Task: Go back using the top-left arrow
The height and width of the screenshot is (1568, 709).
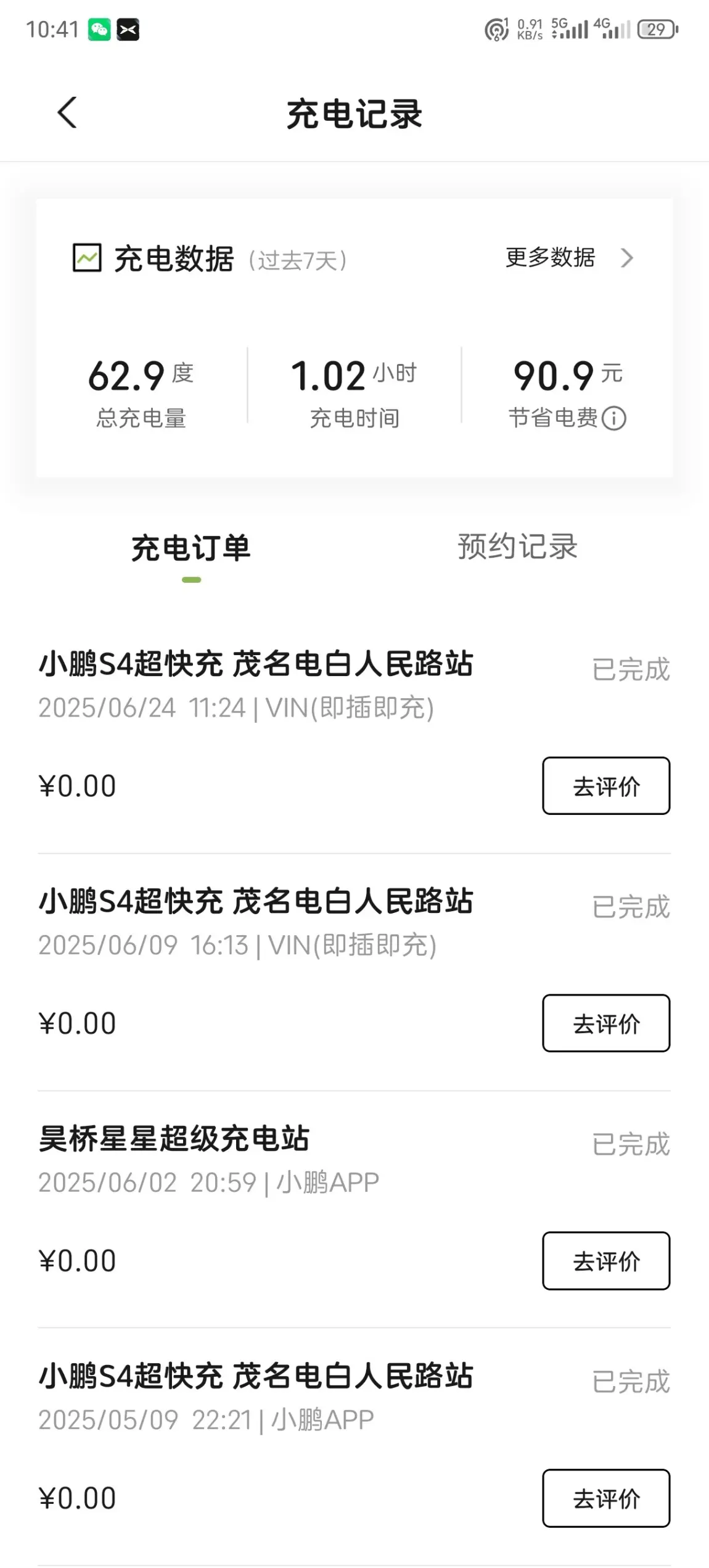Action: click(x=67, y=113)
